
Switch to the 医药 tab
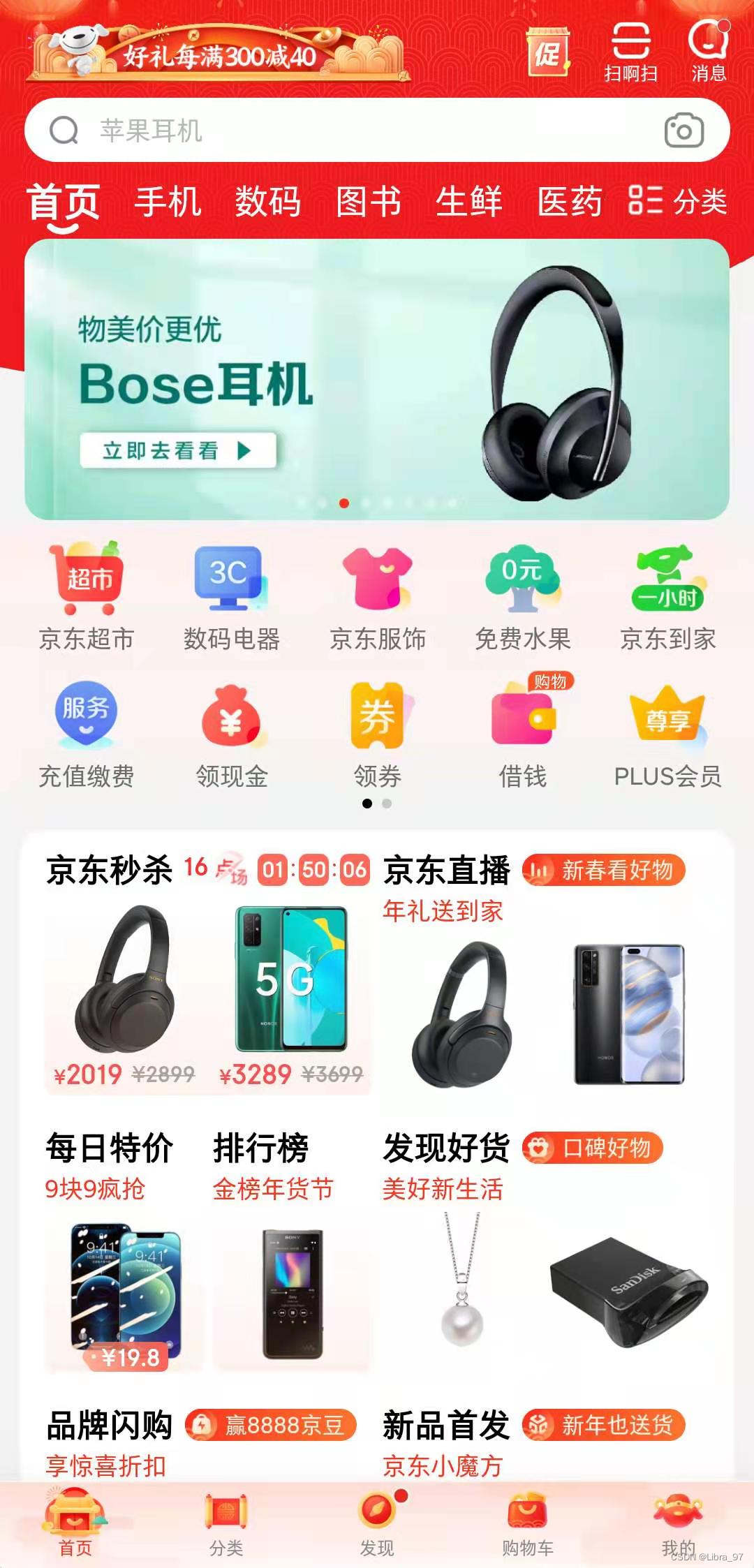[570, 203]
